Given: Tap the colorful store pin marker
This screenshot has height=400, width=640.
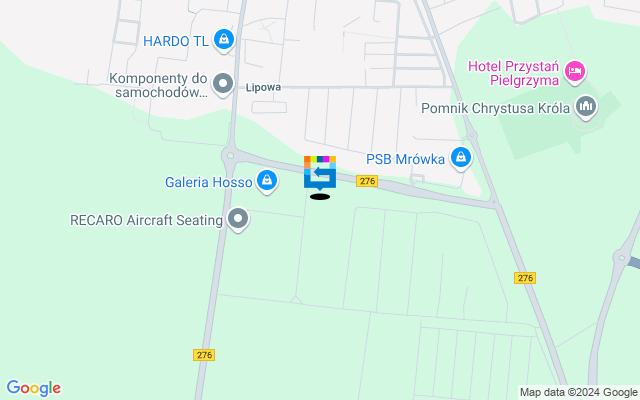Looking at the screenshot, I should (320, 173).
